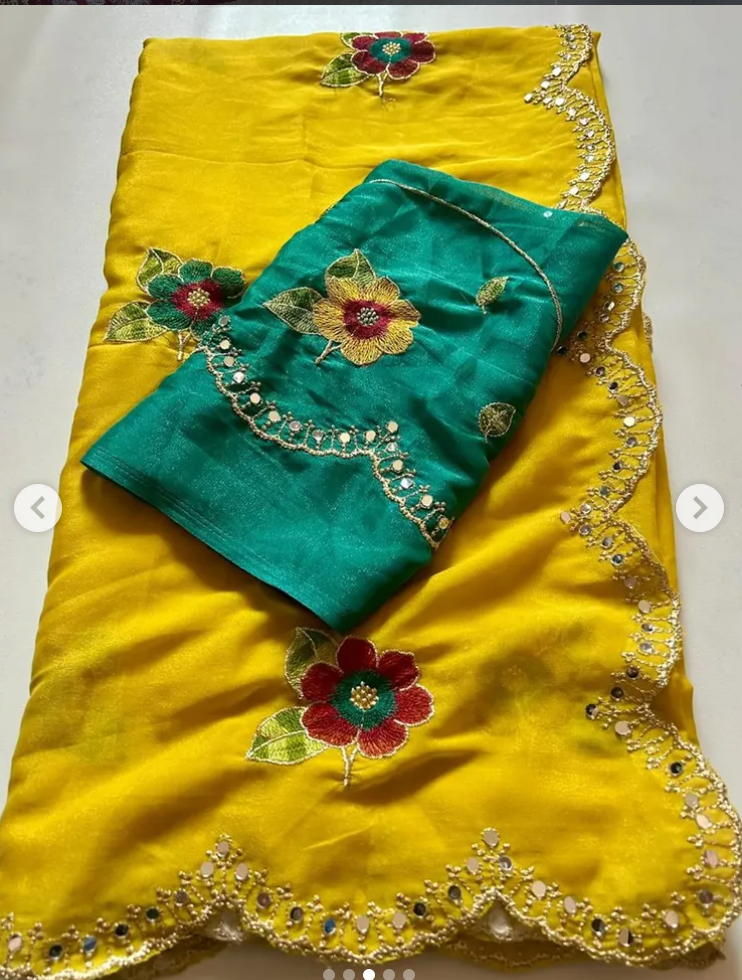Advance to the next photo in carousel
The width and height of the screenshot is (742, 980).
[x=699, y=508]
